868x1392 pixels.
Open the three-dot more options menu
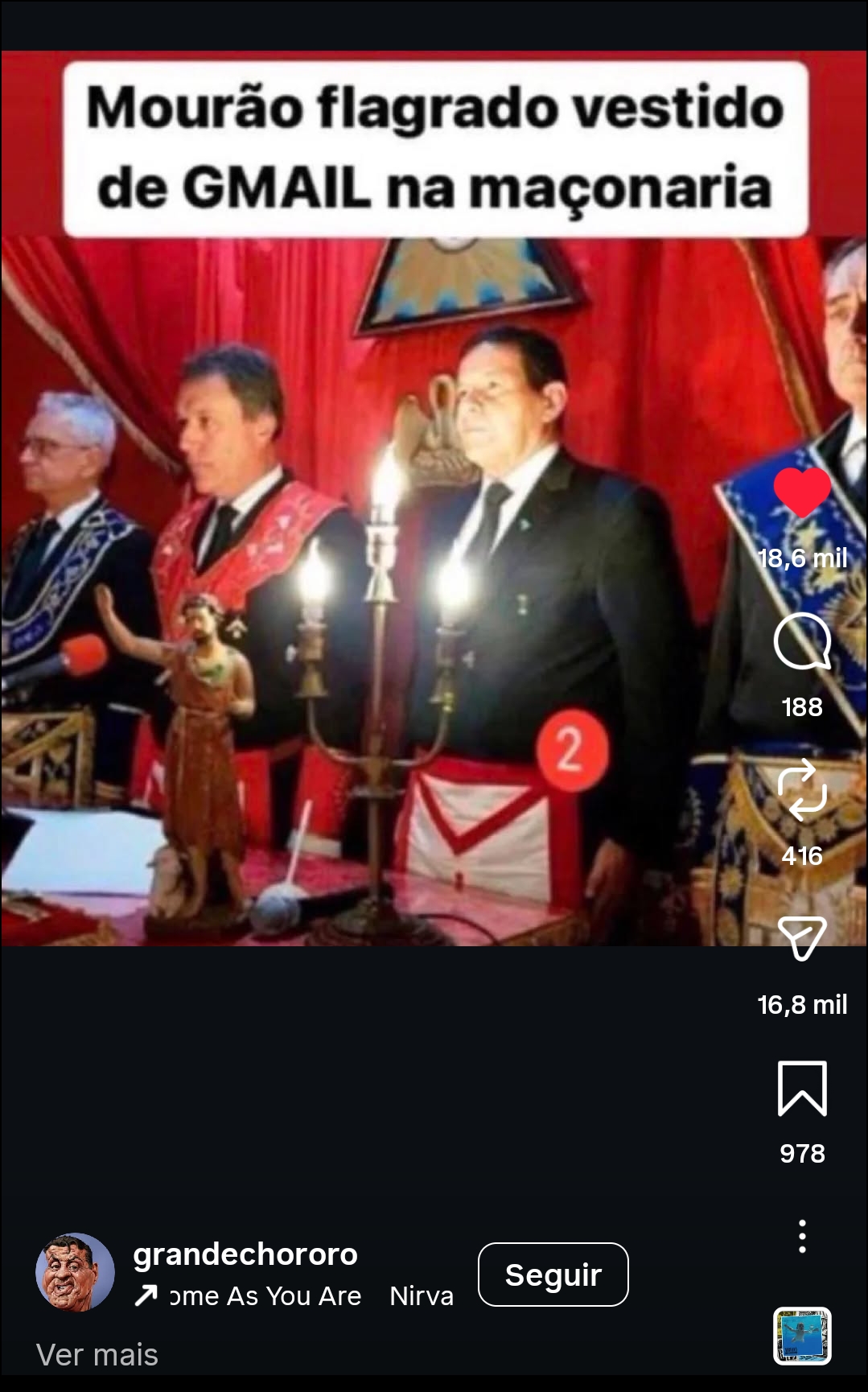(802, 1236)
